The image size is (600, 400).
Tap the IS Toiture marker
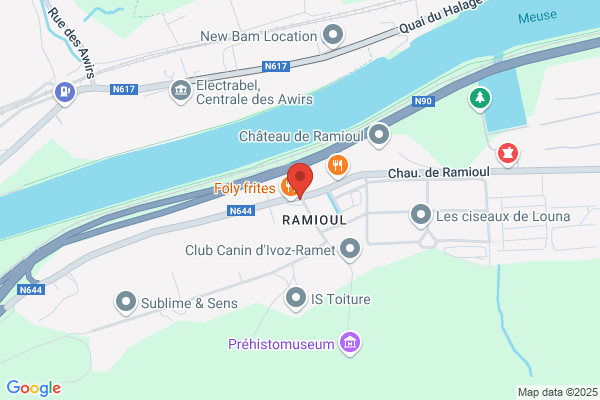296,298
